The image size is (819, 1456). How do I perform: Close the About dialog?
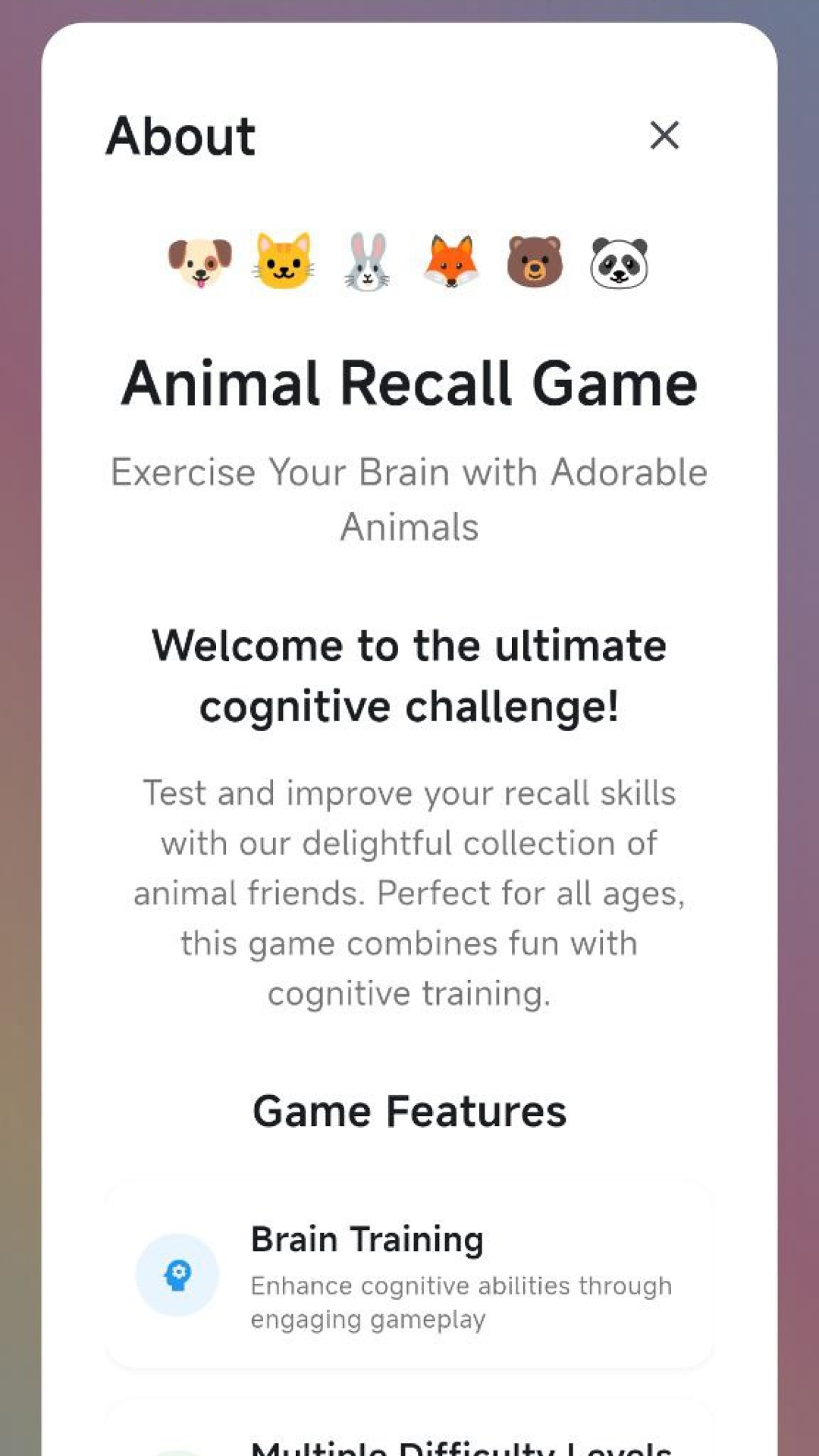tap(664, 136)
